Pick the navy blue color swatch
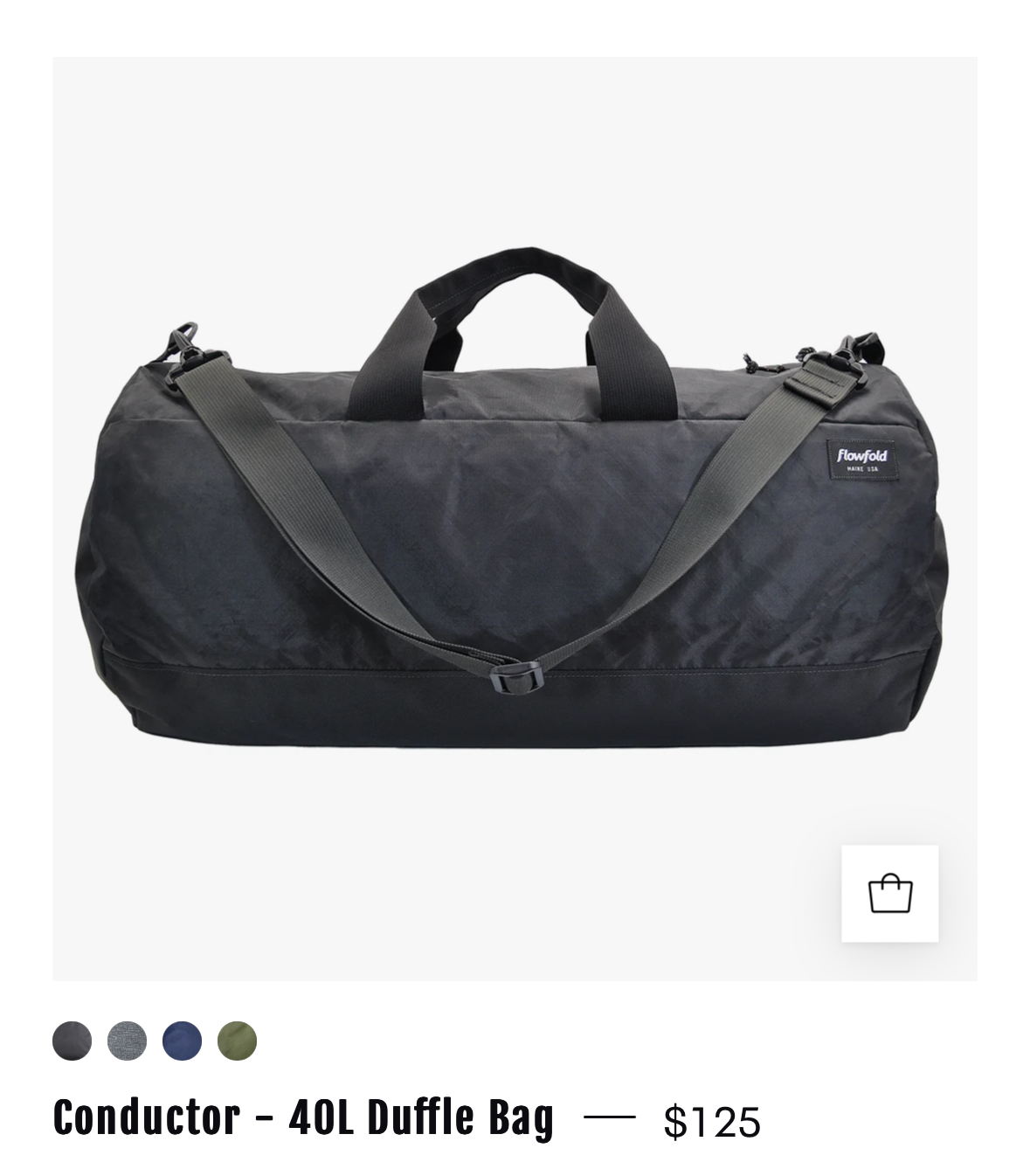 [182, 1041]
